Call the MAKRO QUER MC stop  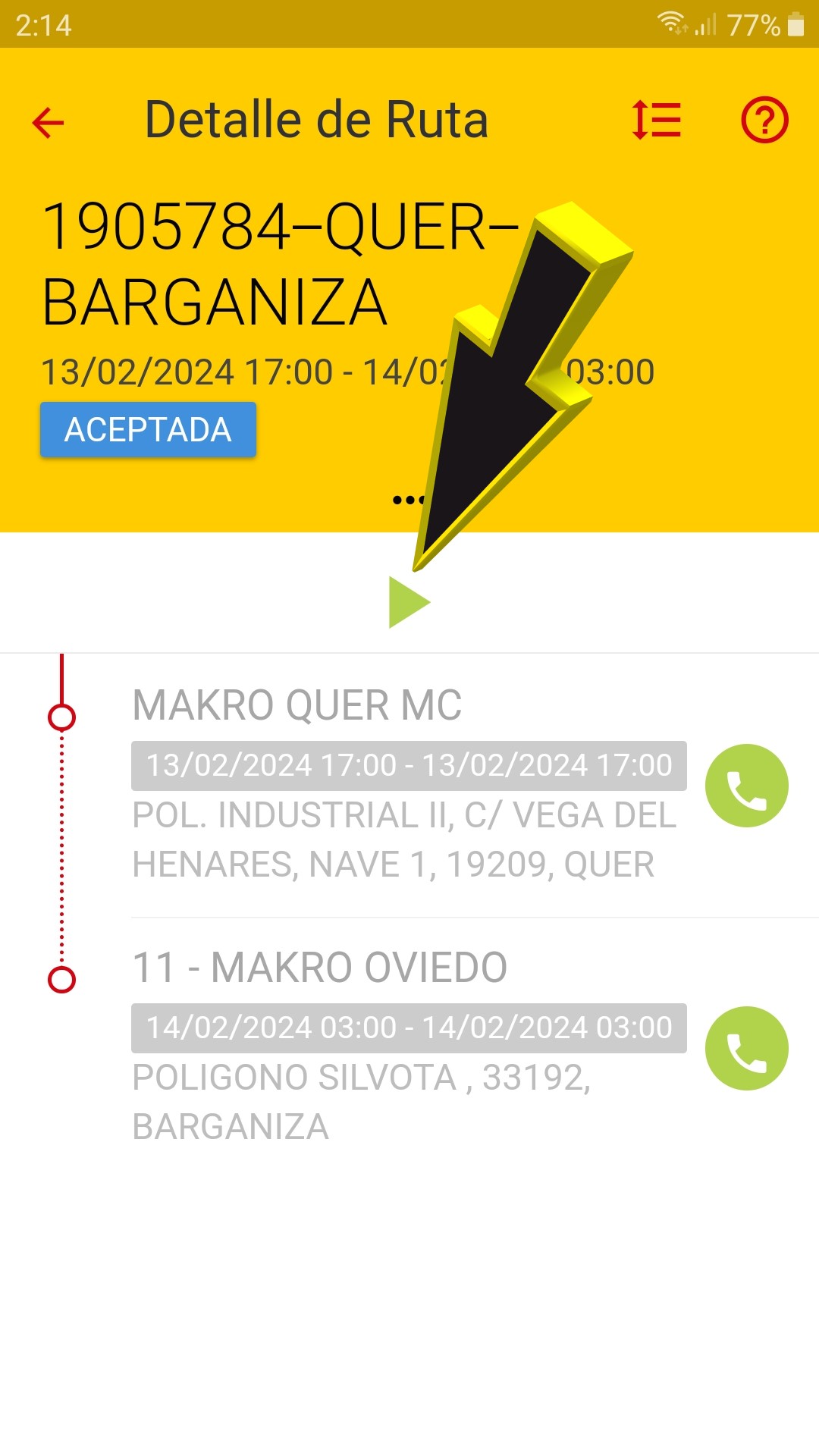tap(746, 786)
